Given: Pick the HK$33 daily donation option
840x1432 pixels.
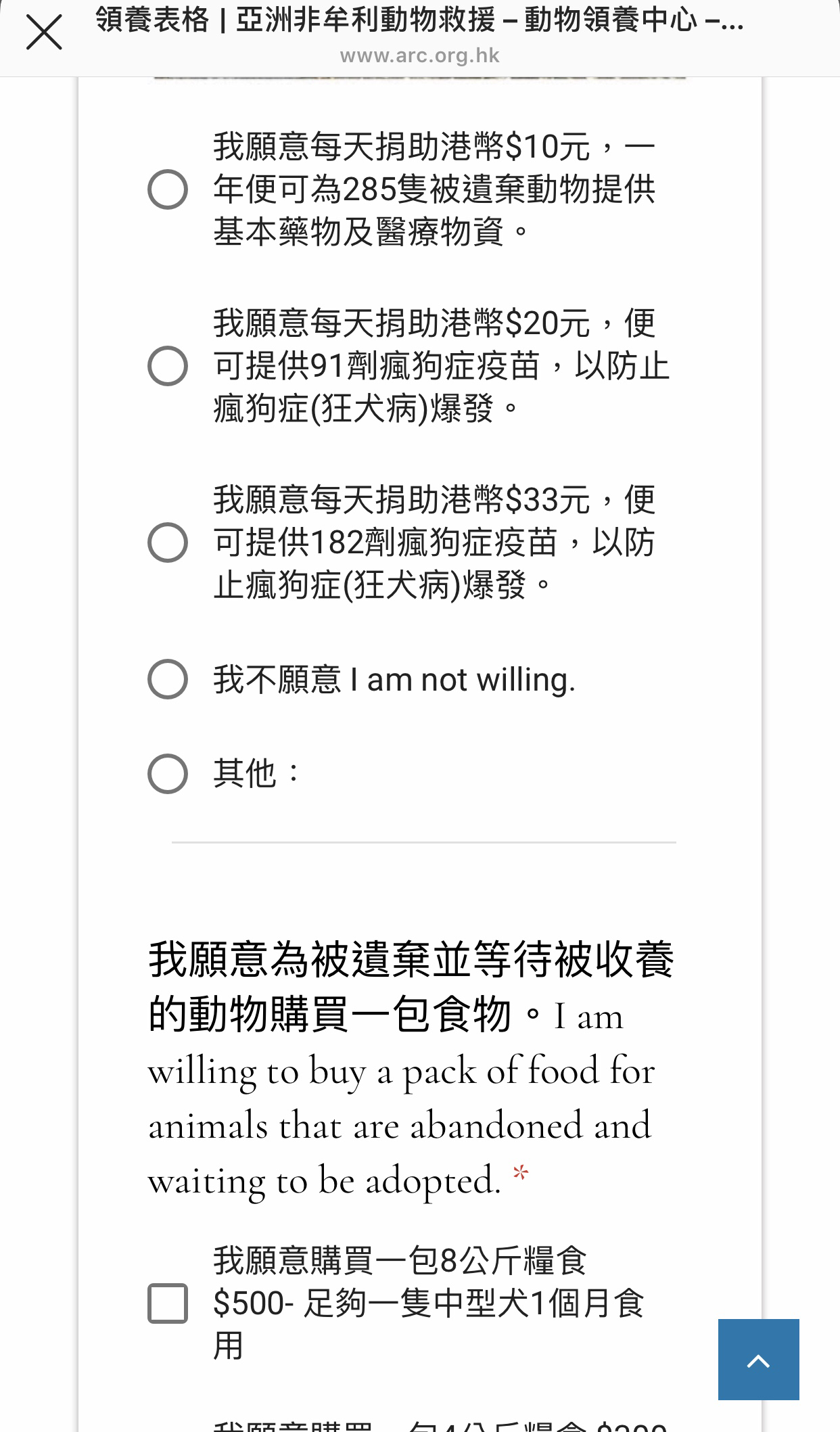Looking at the screenshot, I should tap(168, 542).
